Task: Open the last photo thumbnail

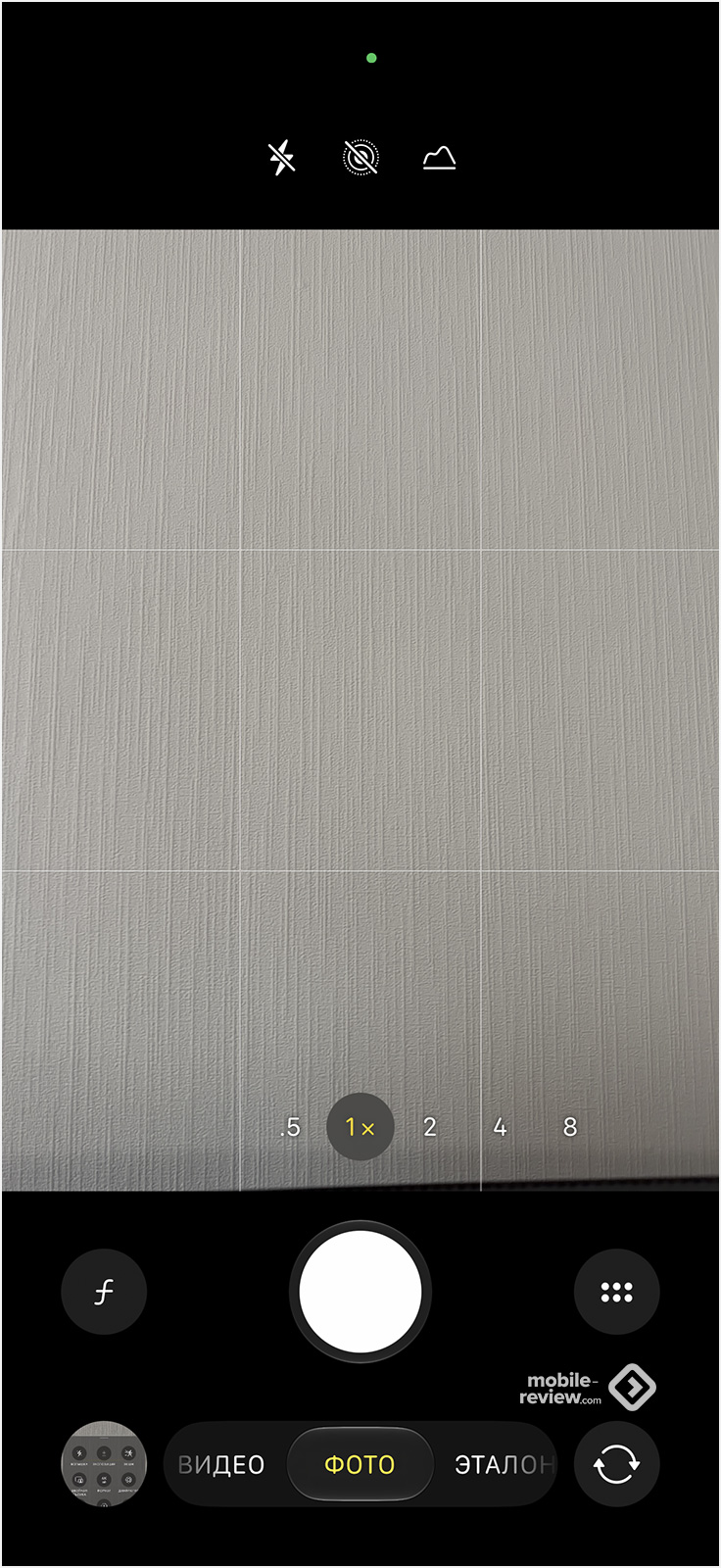Action: click(104, 1464)
